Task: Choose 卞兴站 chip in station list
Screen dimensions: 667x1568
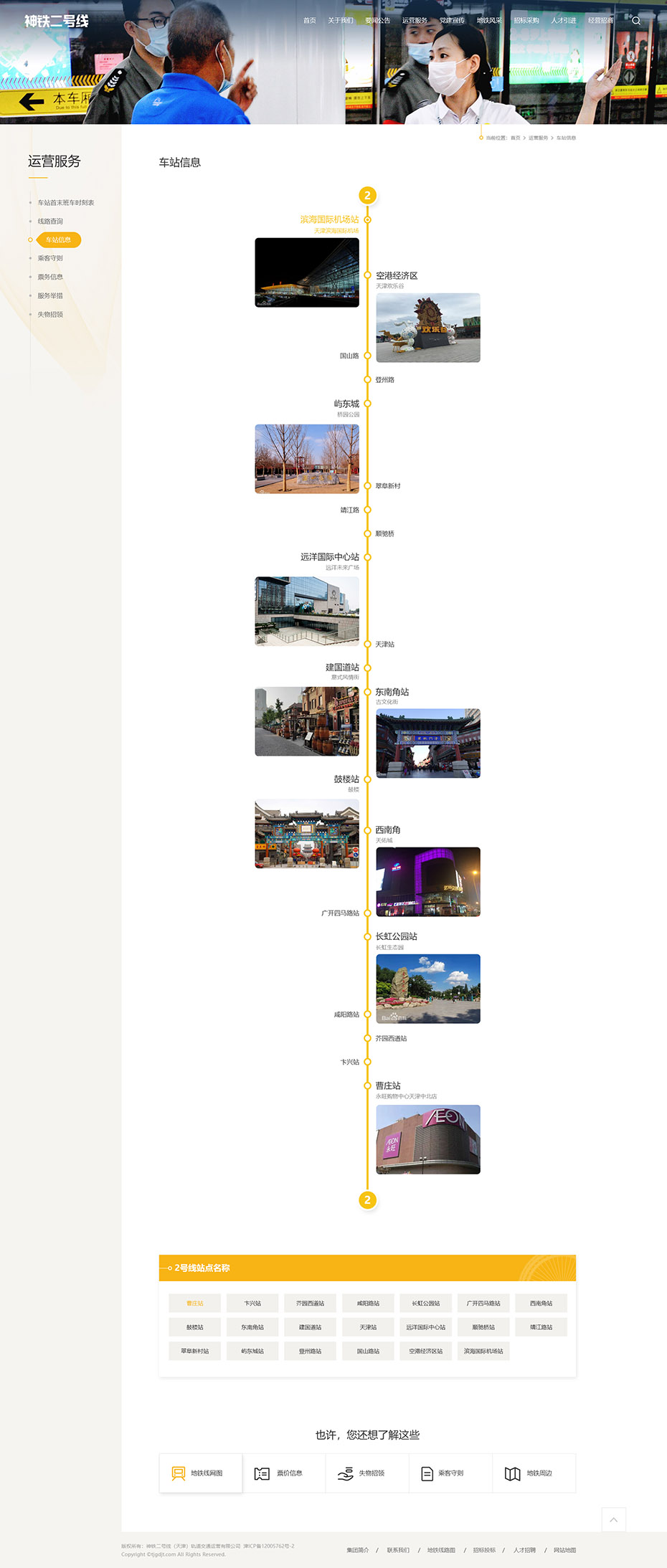Action: click(252, 1303)
